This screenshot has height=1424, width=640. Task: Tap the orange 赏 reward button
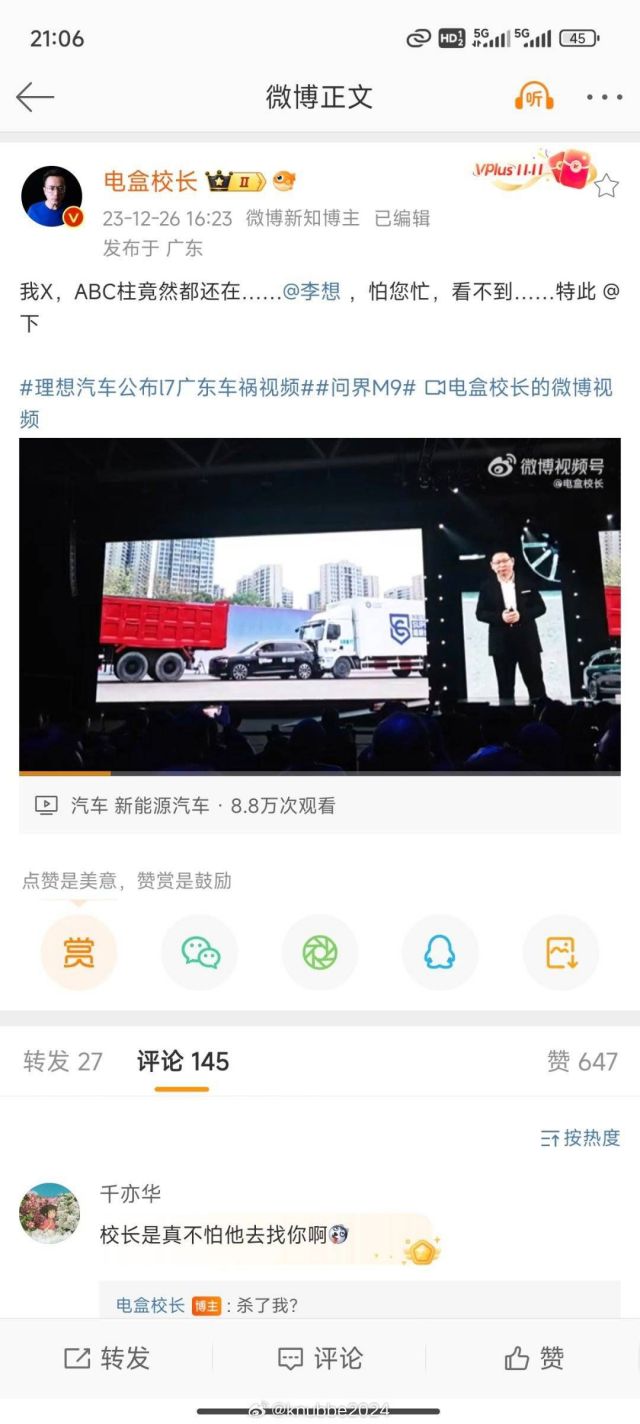coord(79,953)
